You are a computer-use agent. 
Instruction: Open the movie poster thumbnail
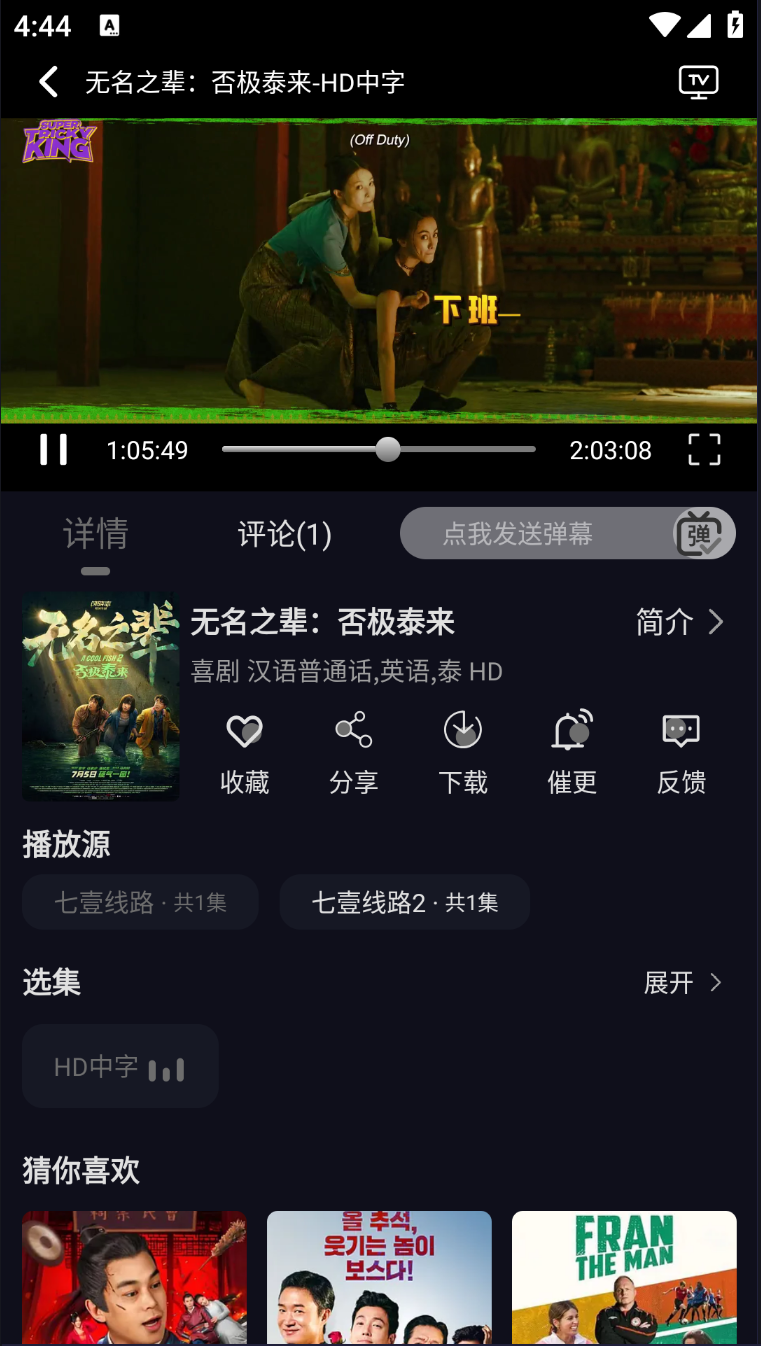(101, 697)
